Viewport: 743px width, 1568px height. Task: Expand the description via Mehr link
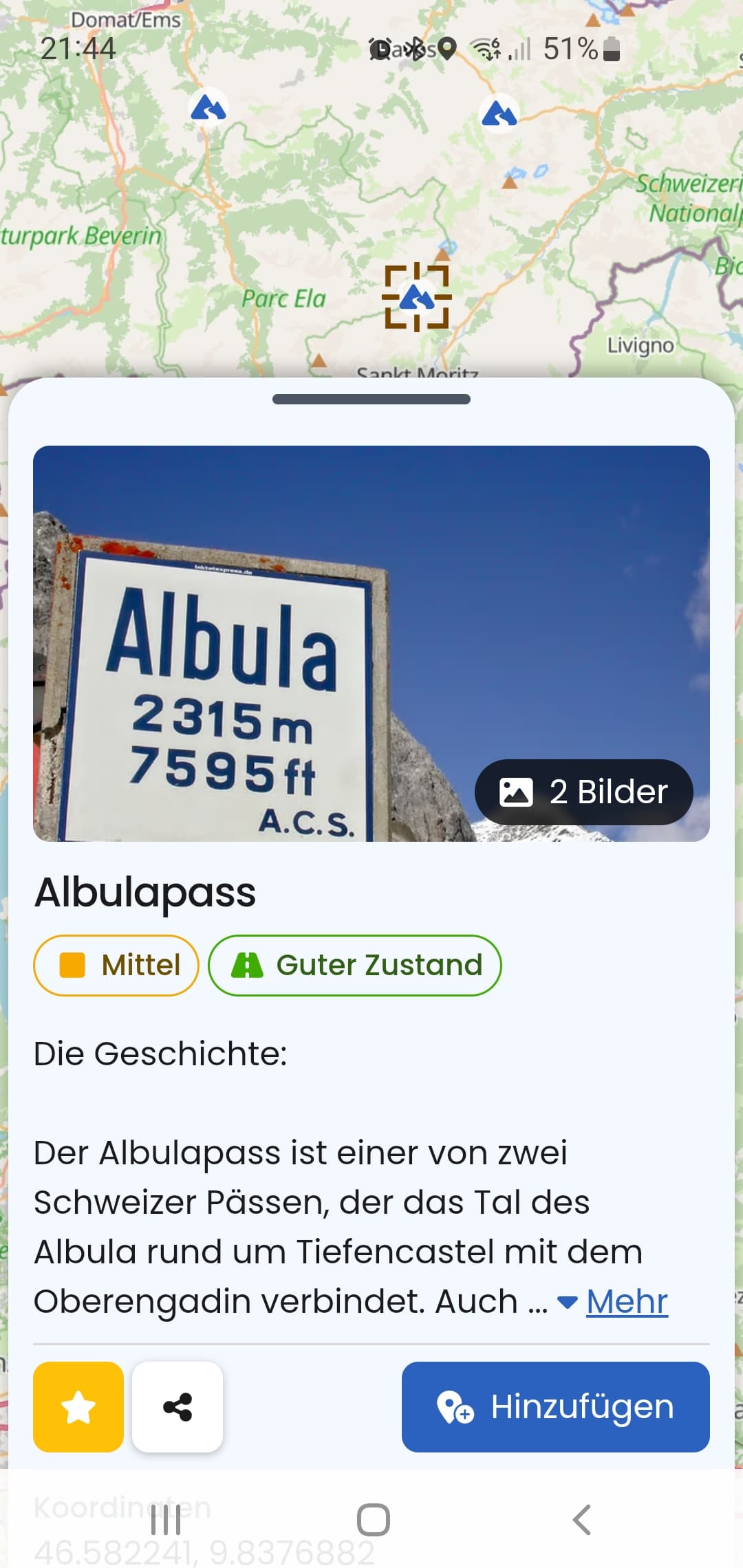pyautogui.click(x=626, y=1301)
